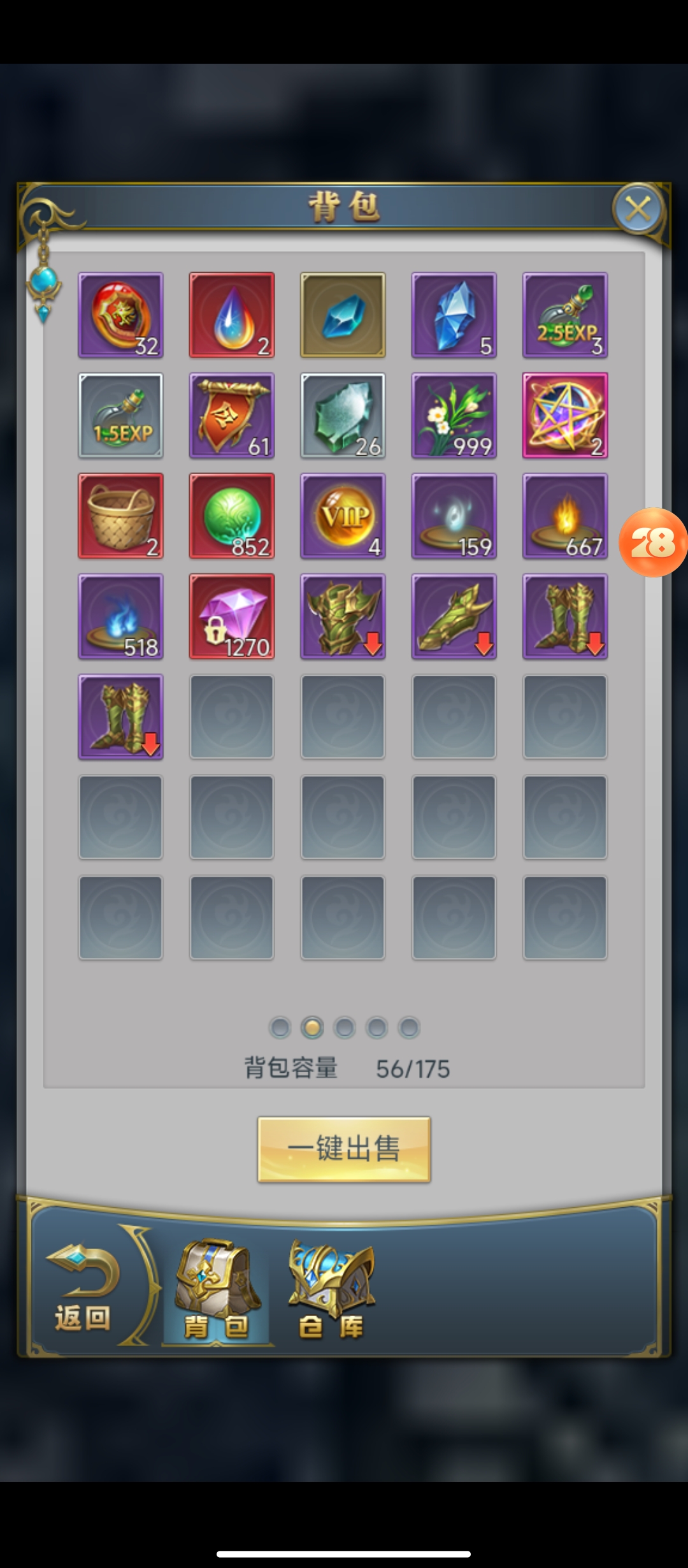Open the white flower item with 999
This screenshot has width=688, height=1568.
454,416
